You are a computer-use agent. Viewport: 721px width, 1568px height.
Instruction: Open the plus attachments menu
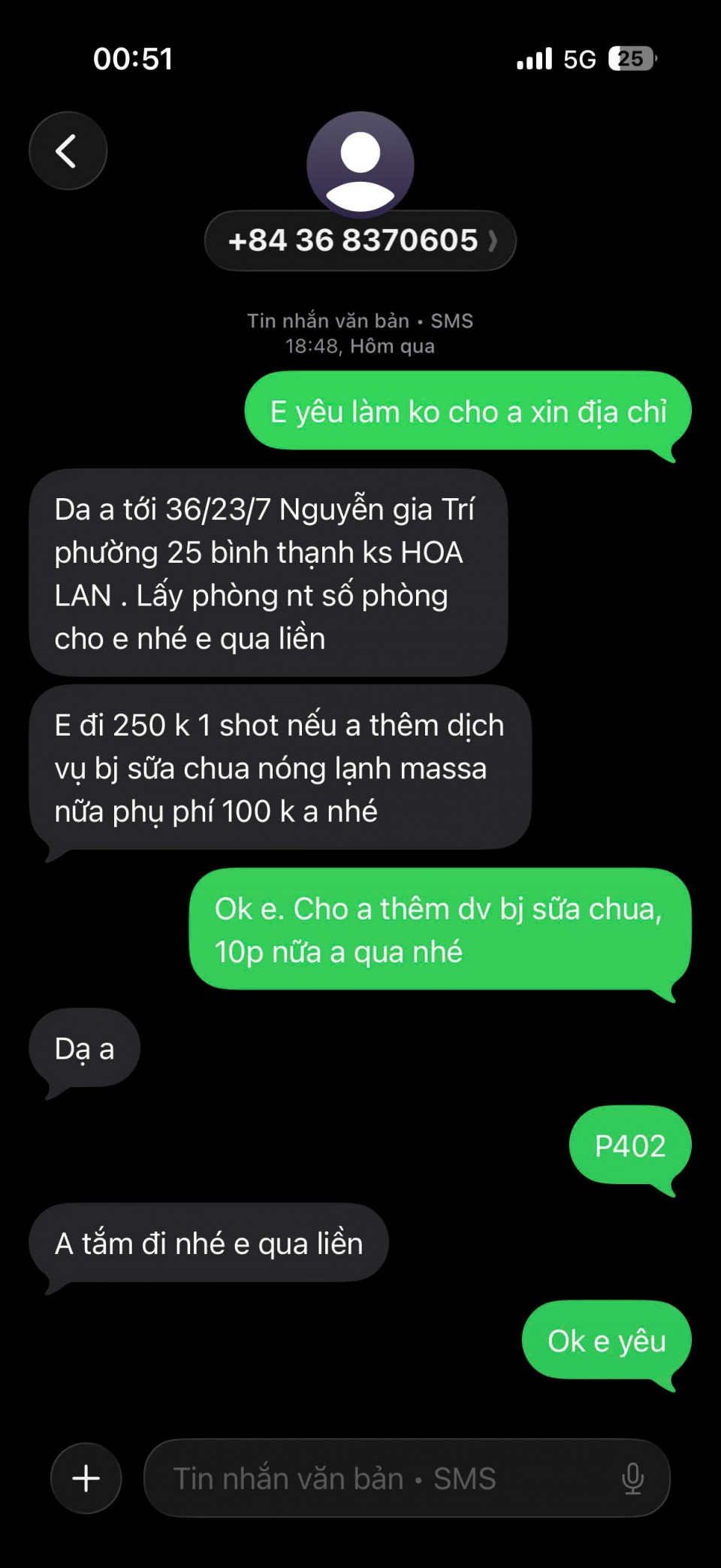click(86, 1478)
